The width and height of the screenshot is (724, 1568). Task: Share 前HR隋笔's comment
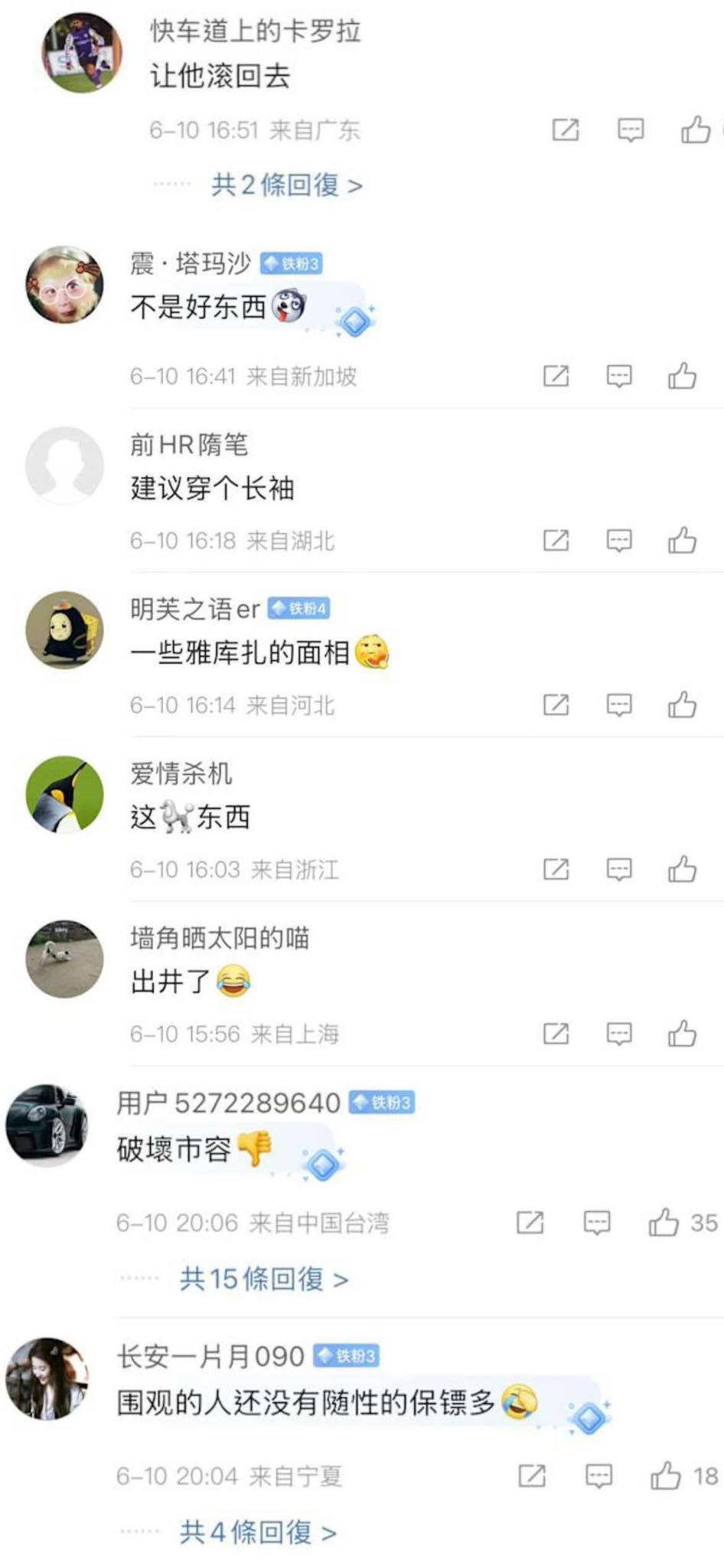point(556,541)
